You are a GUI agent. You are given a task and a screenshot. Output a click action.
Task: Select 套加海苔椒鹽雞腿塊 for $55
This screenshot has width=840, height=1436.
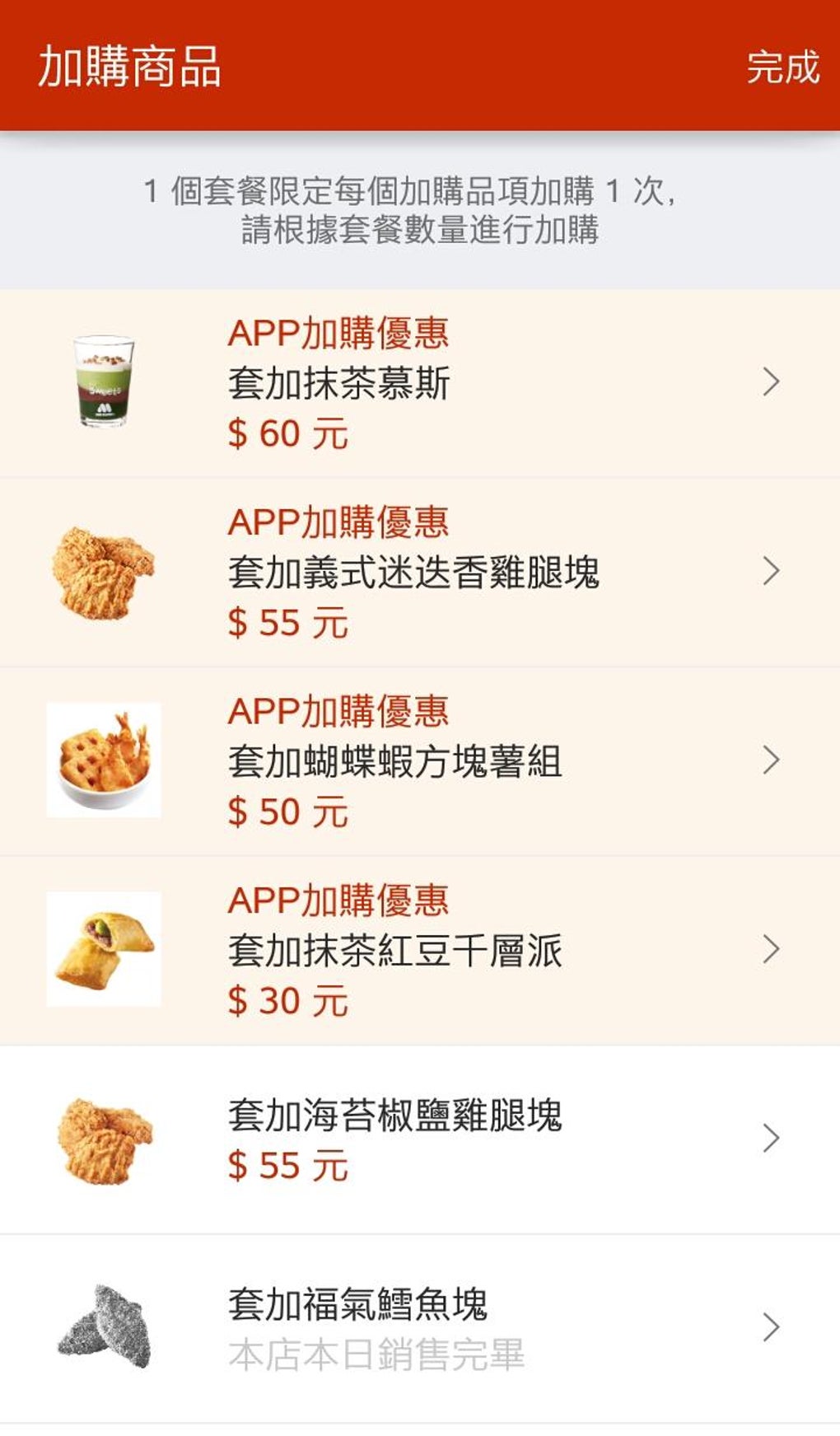tap(420, 1139)
